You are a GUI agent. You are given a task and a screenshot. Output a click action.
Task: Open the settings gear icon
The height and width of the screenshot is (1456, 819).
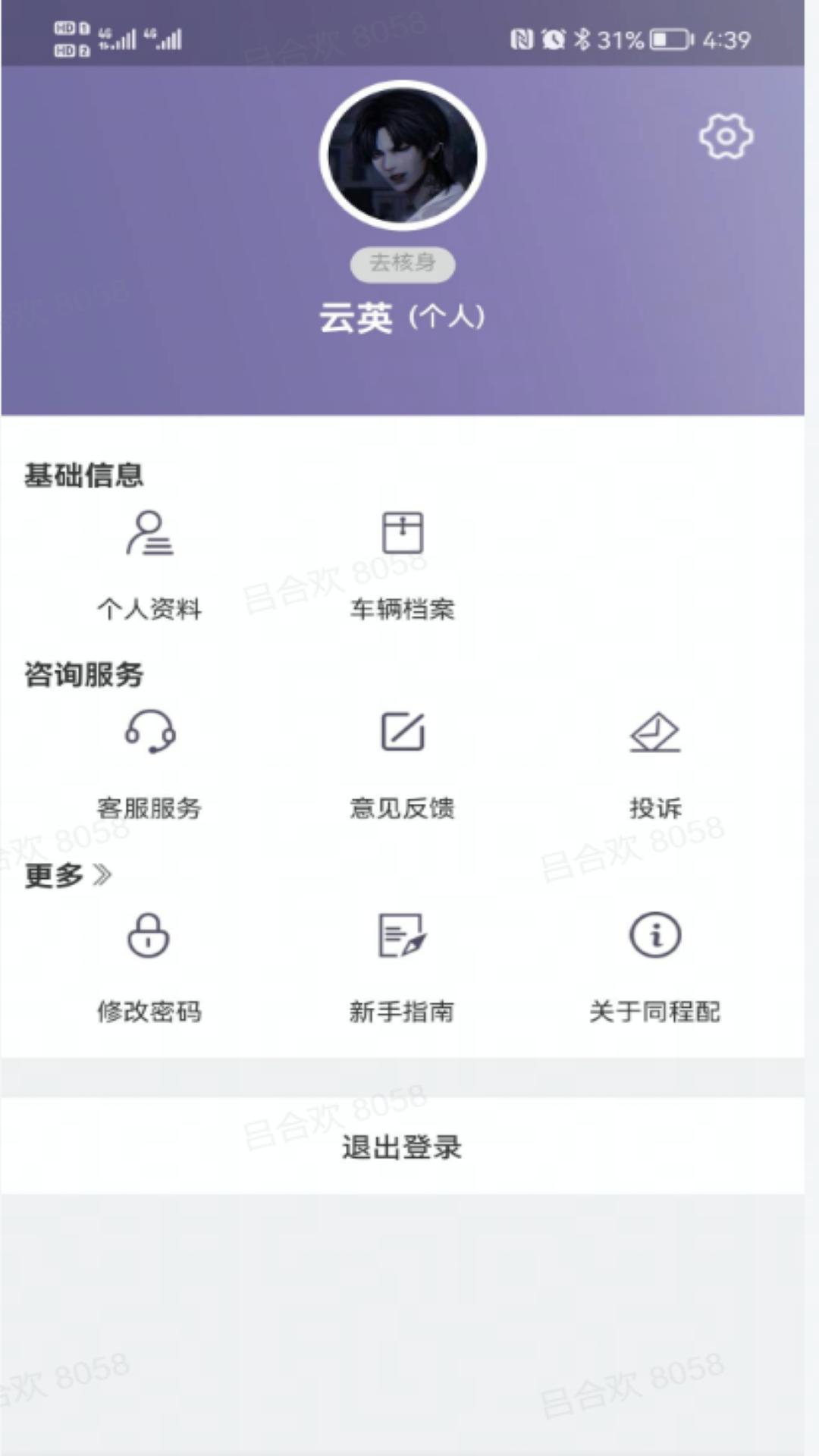[726, 136]
